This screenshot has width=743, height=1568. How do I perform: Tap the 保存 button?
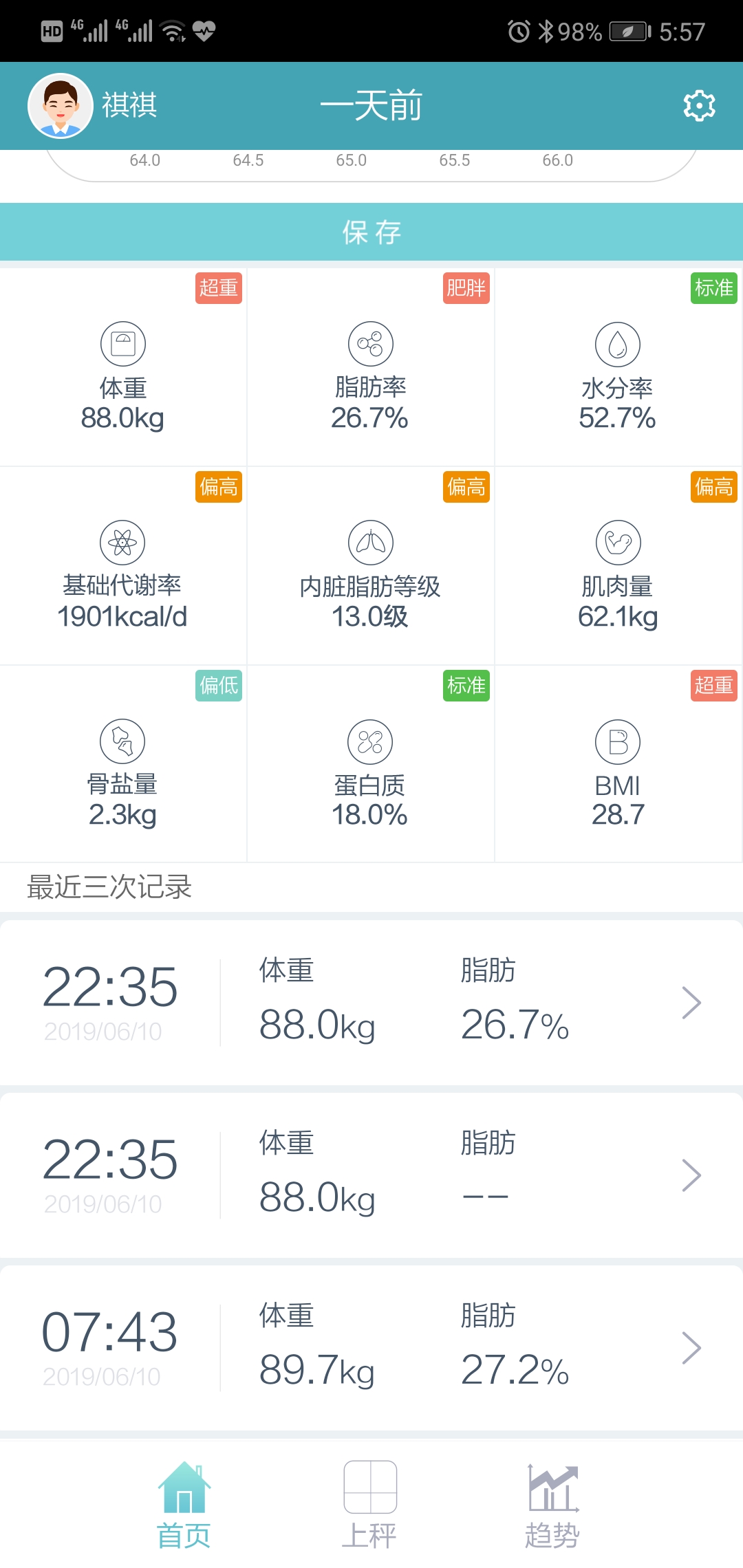pyautogui.click(x=371, y=232)
